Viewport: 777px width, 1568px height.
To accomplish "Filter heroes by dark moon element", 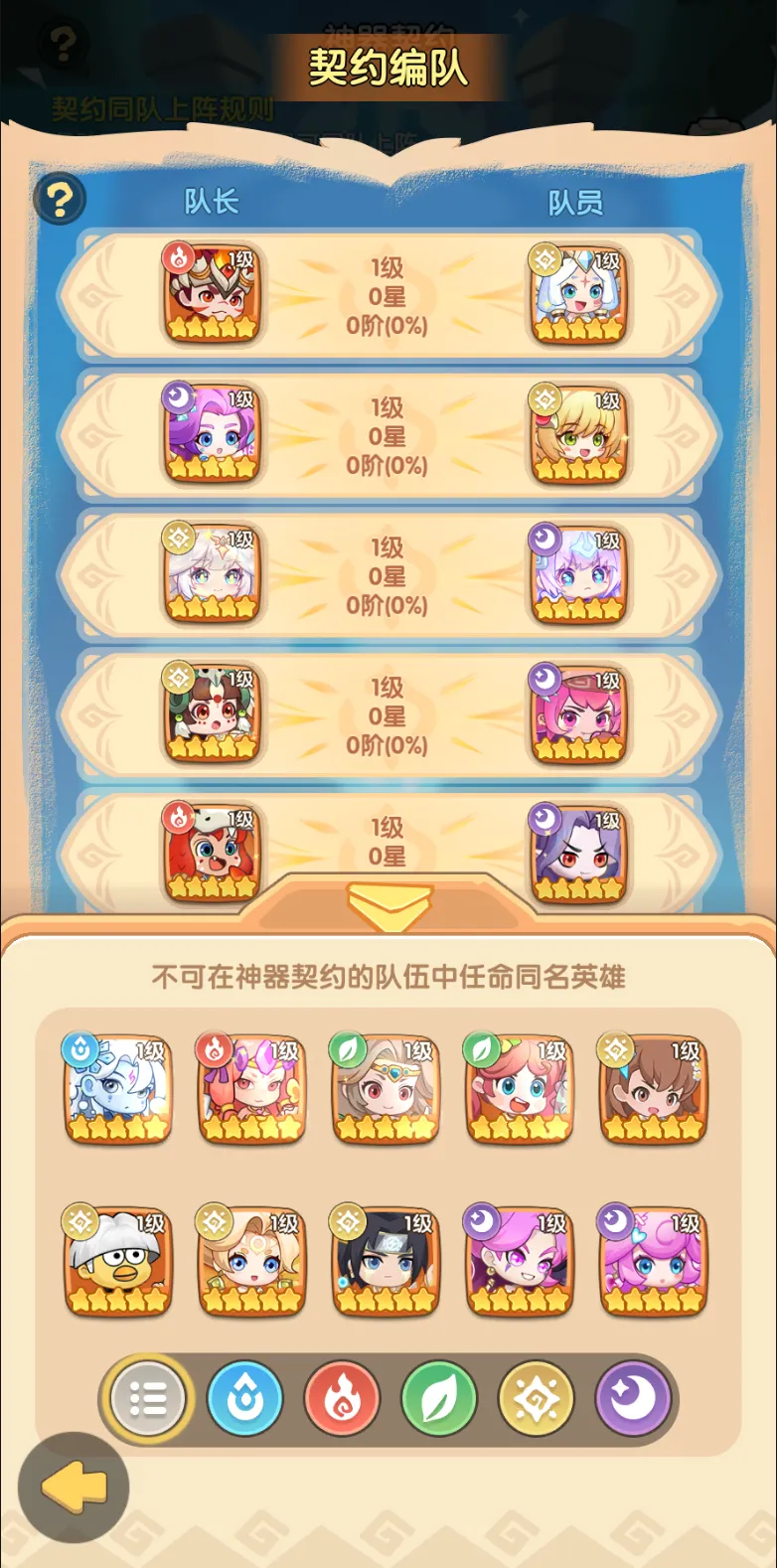I will tap(633, 1399).
